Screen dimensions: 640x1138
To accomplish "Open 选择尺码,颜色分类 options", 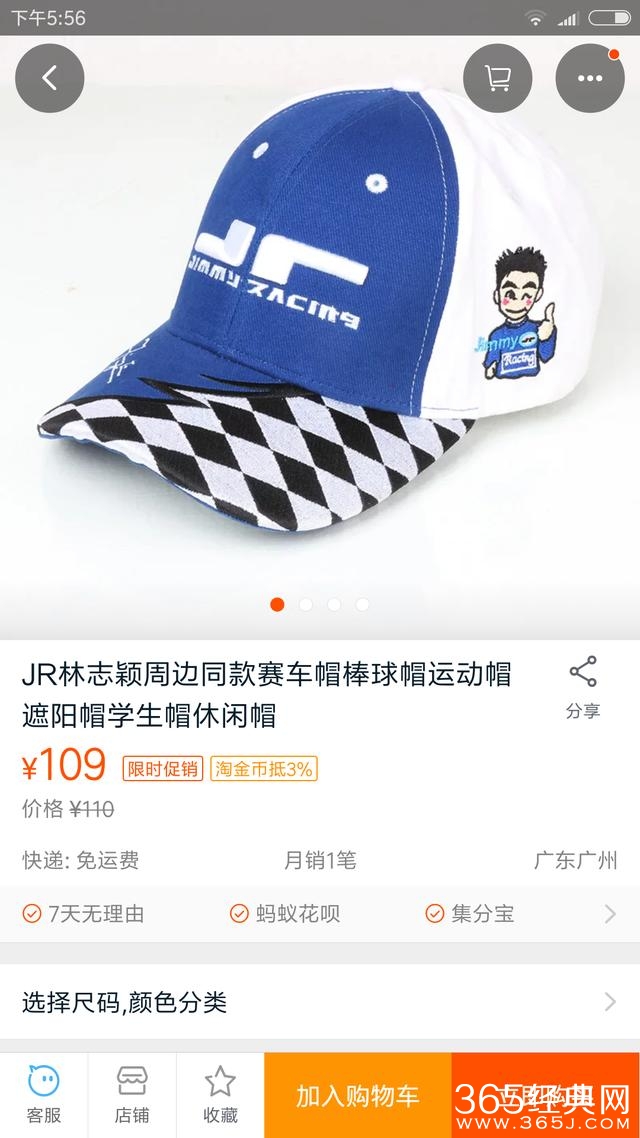I will pyautogui.click(x=320, y=1001).
